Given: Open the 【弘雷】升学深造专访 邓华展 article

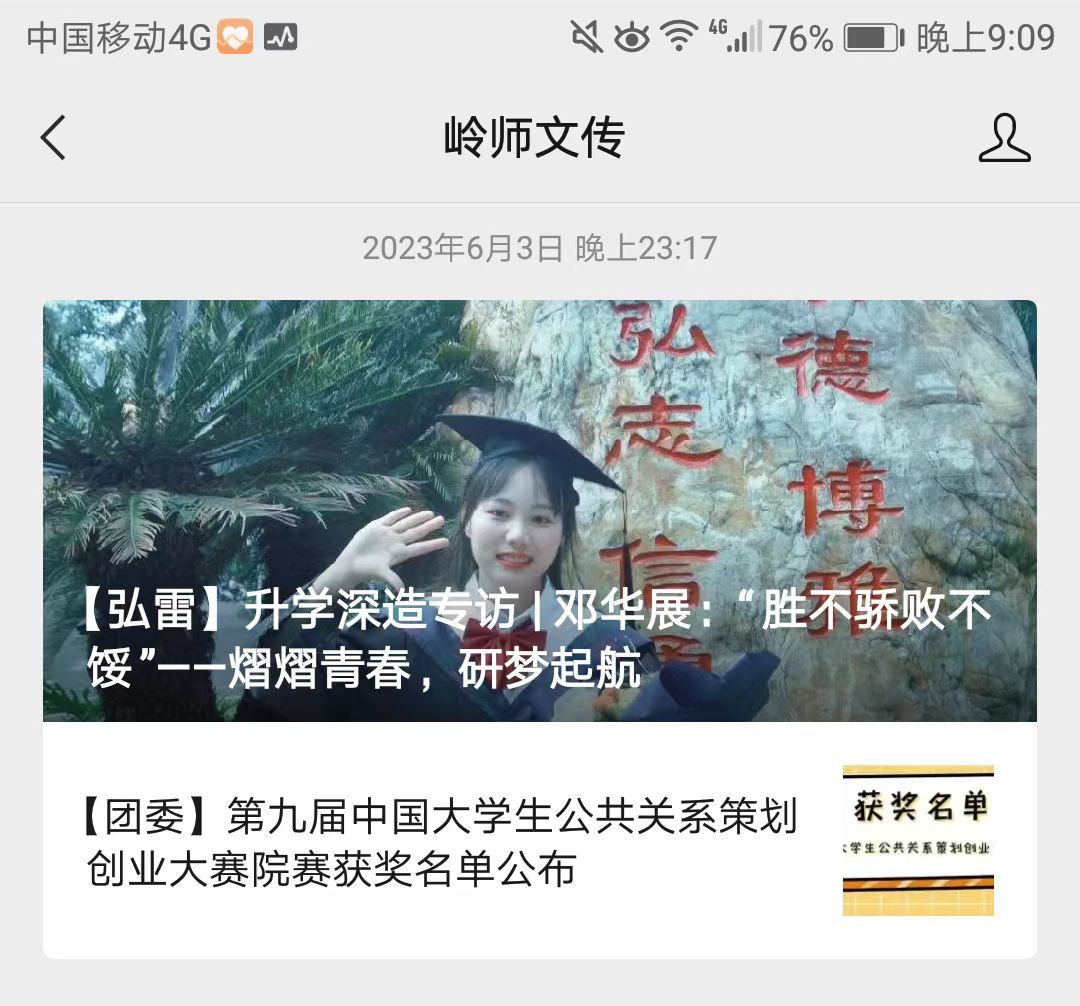Looking at the screenshot, I should [539, 510].
